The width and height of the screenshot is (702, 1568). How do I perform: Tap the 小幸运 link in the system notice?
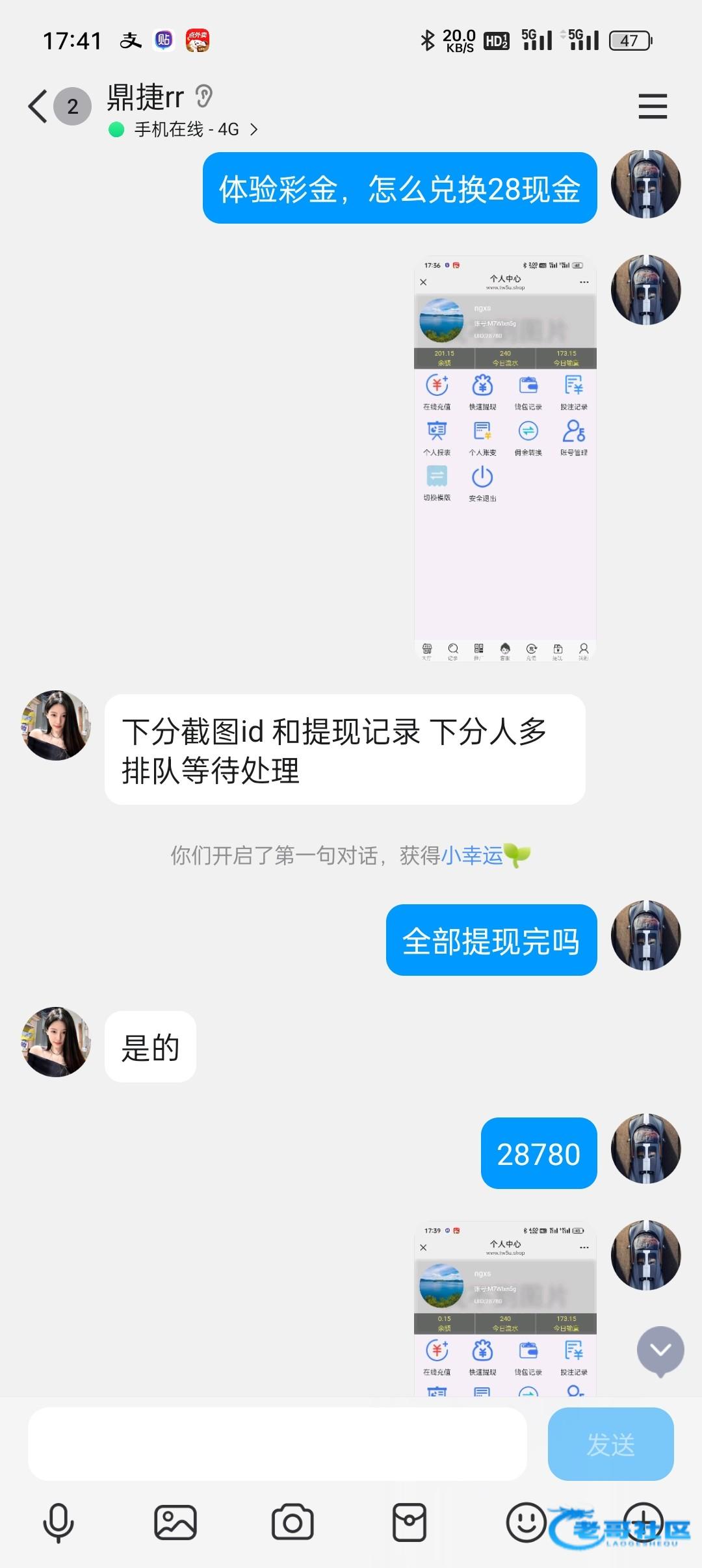click(473, 856)
